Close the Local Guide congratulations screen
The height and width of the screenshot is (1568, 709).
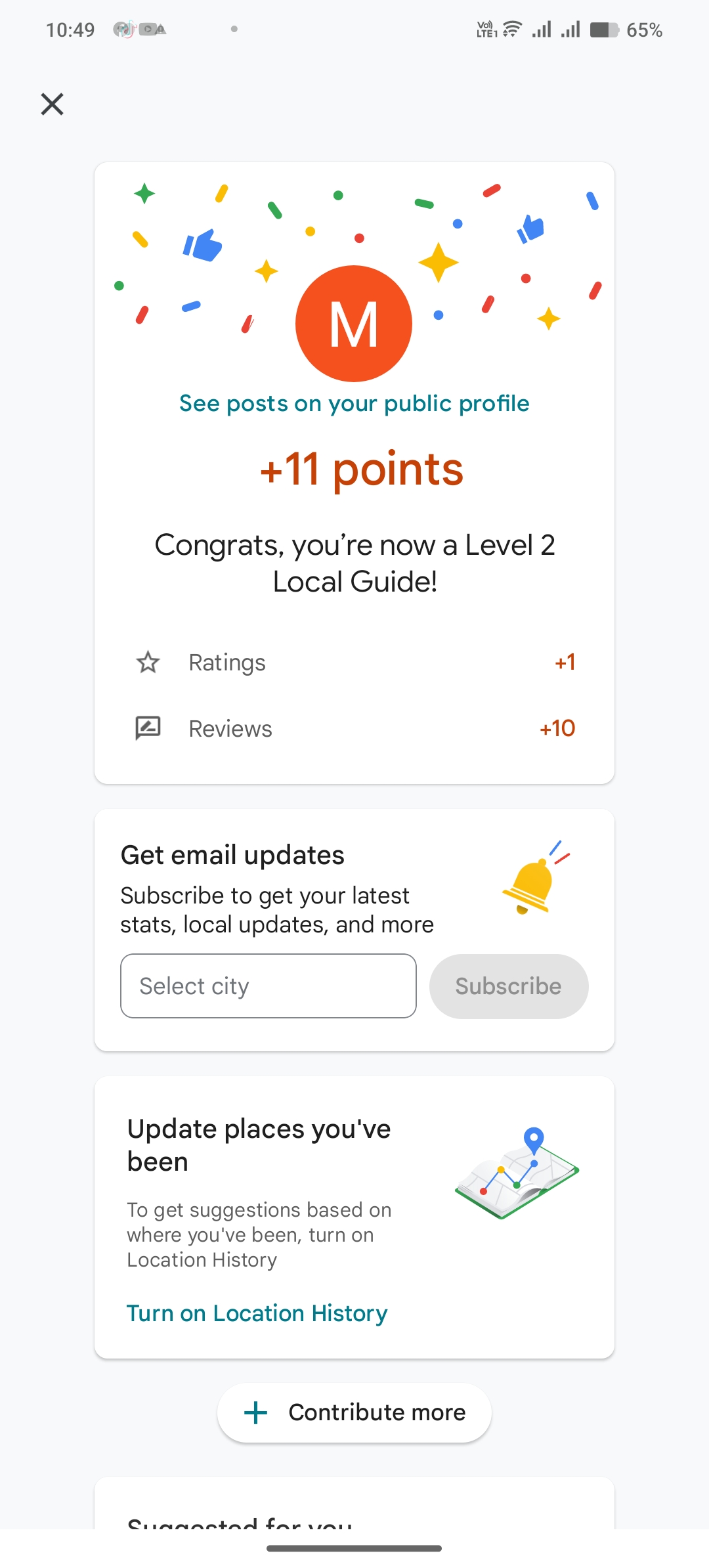pos(53,104)
